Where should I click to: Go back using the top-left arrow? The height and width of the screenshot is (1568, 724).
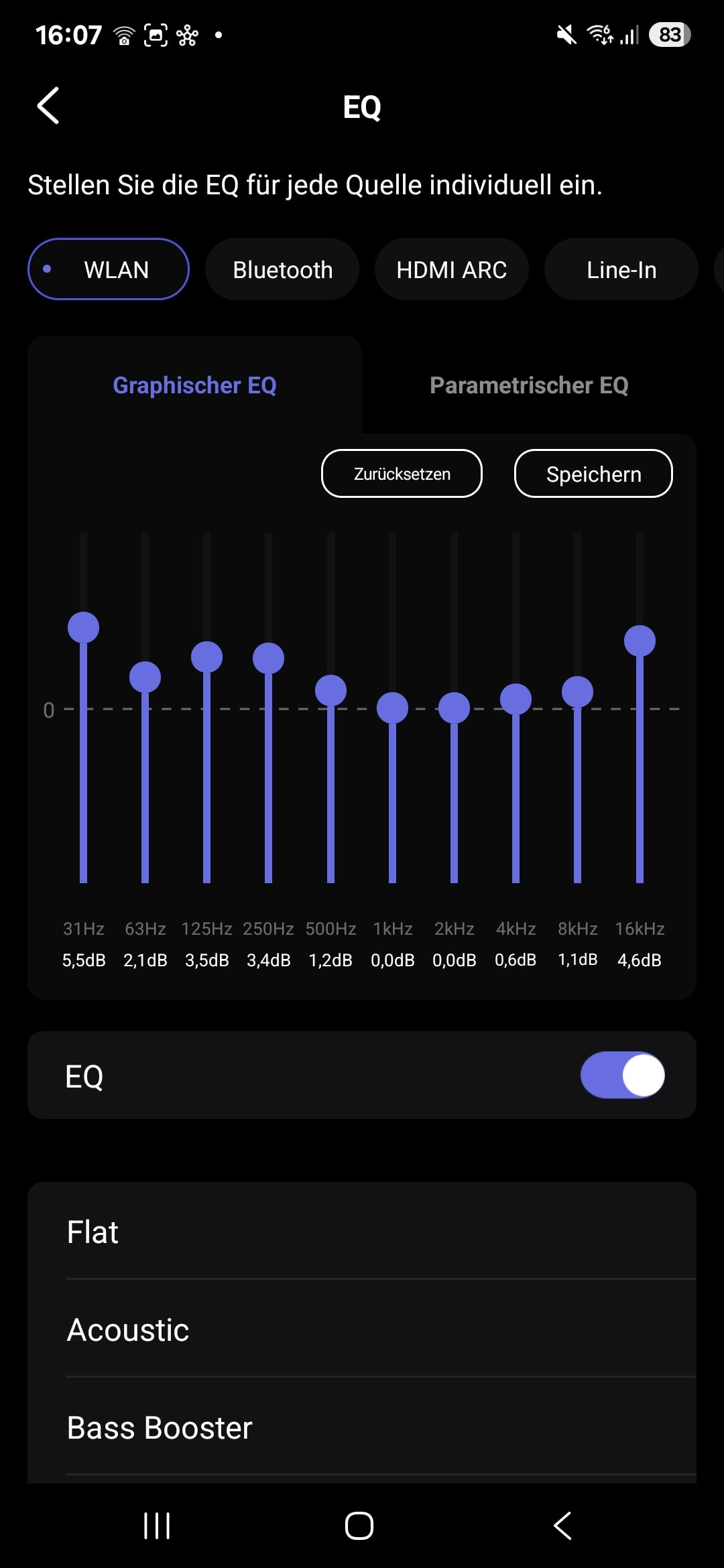(x=48, y=106)
